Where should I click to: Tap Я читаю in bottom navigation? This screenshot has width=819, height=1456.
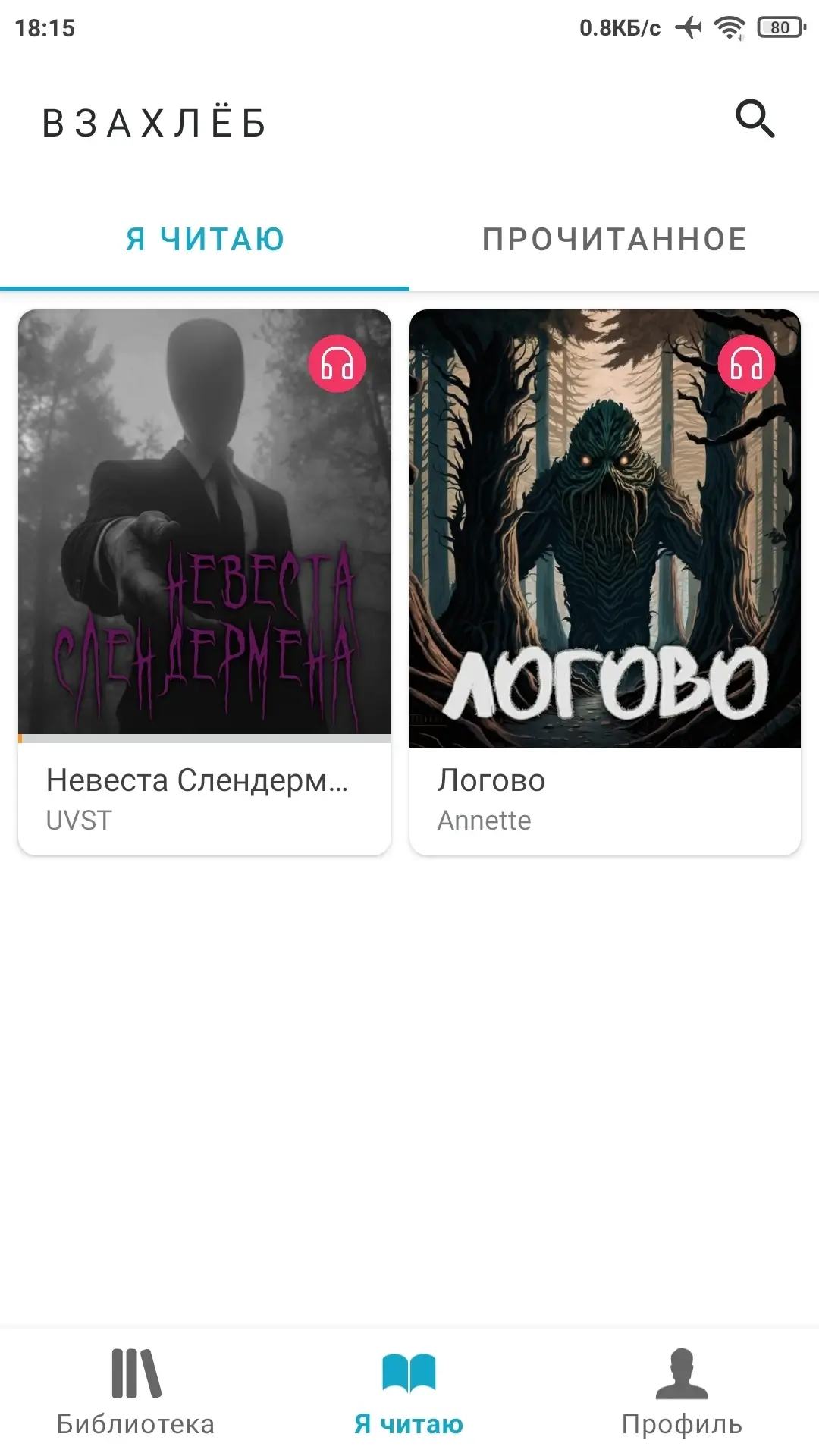pyautogui.click(x=409, y=1393)
